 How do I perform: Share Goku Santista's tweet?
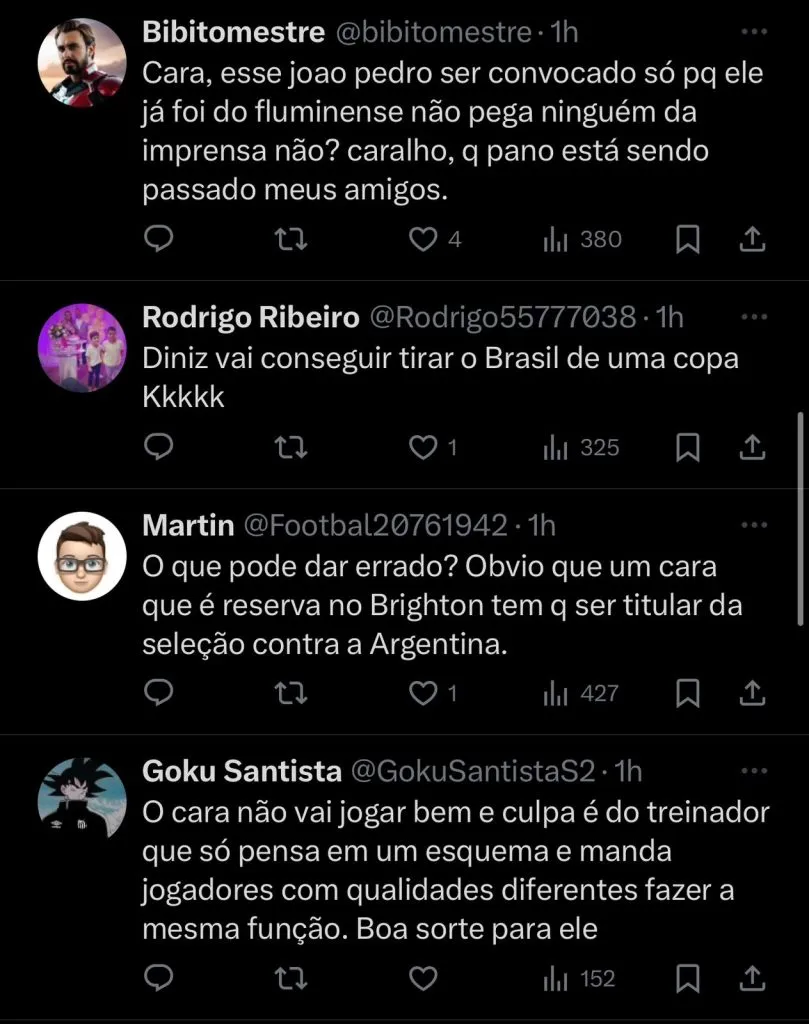click(752, 978)
